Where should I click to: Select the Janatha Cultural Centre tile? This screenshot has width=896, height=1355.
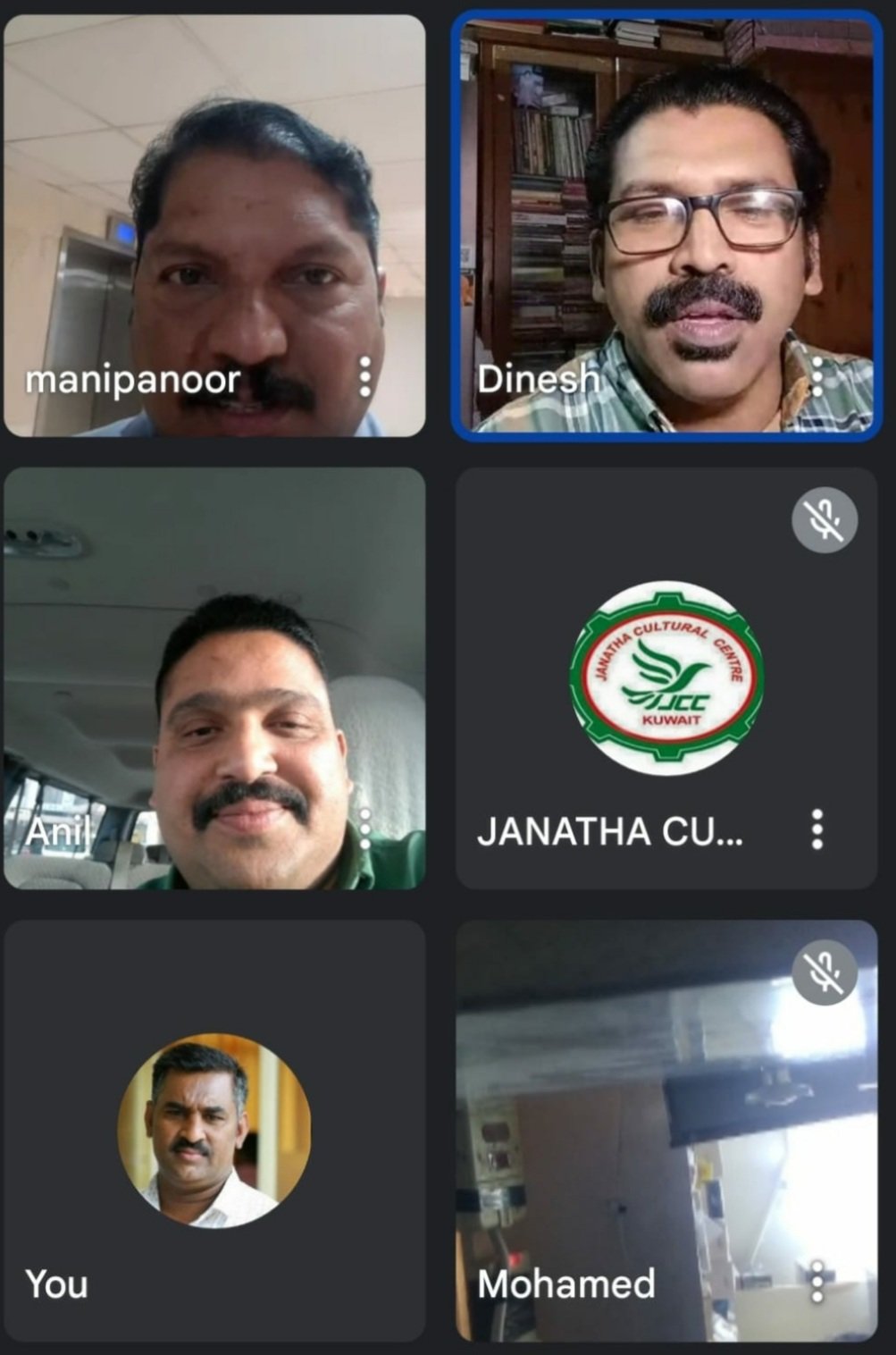point(666,679)
